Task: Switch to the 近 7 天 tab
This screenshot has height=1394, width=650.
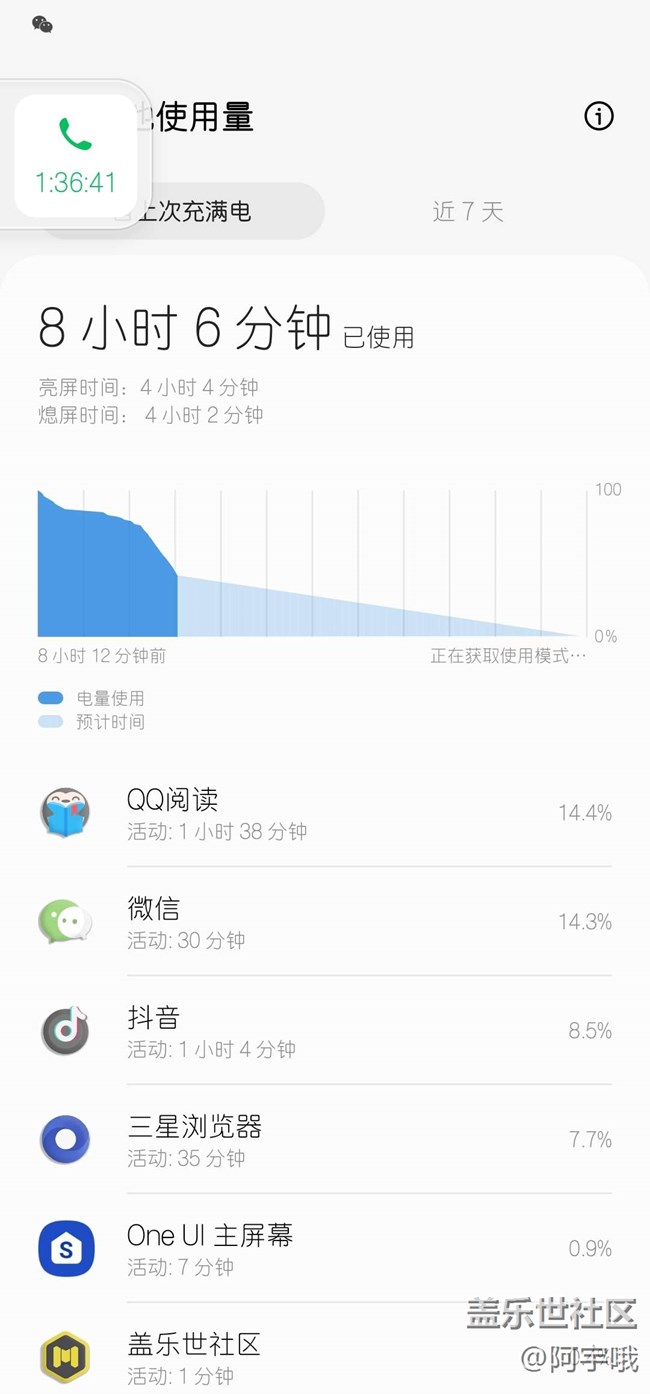Action: [x=468, y=211]
